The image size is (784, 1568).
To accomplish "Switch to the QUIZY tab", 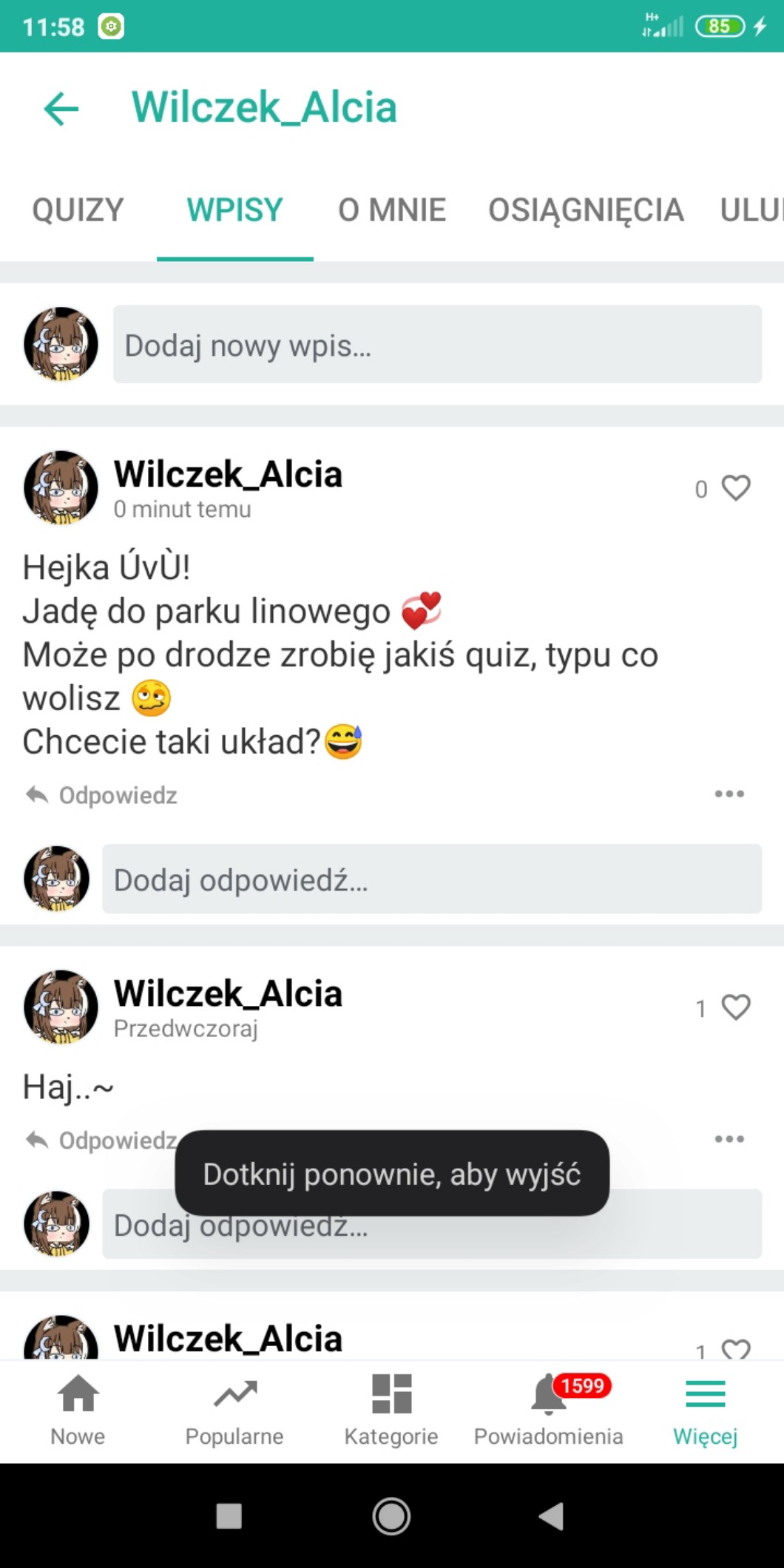I will pyautogui.click(x=78, y=210).
